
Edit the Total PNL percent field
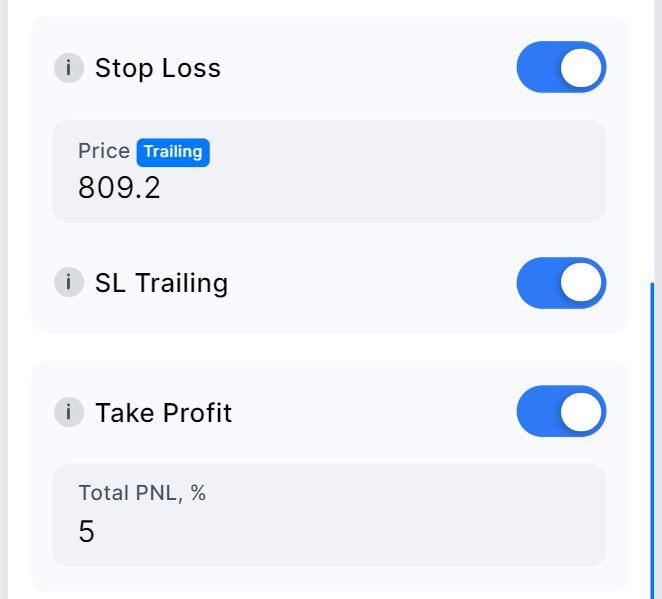coord(328,530)
